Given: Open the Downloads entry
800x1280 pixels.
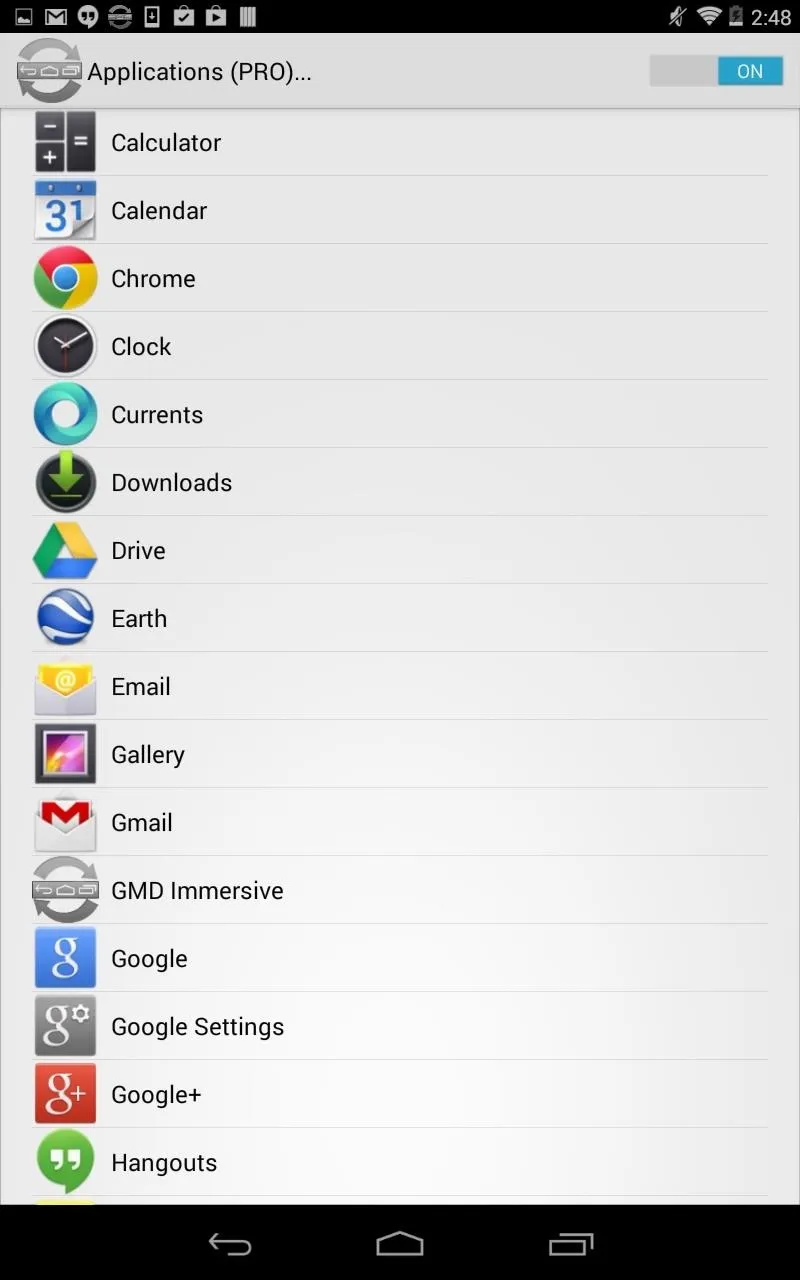Looking at the screenshot, I should tap(400, 482).
